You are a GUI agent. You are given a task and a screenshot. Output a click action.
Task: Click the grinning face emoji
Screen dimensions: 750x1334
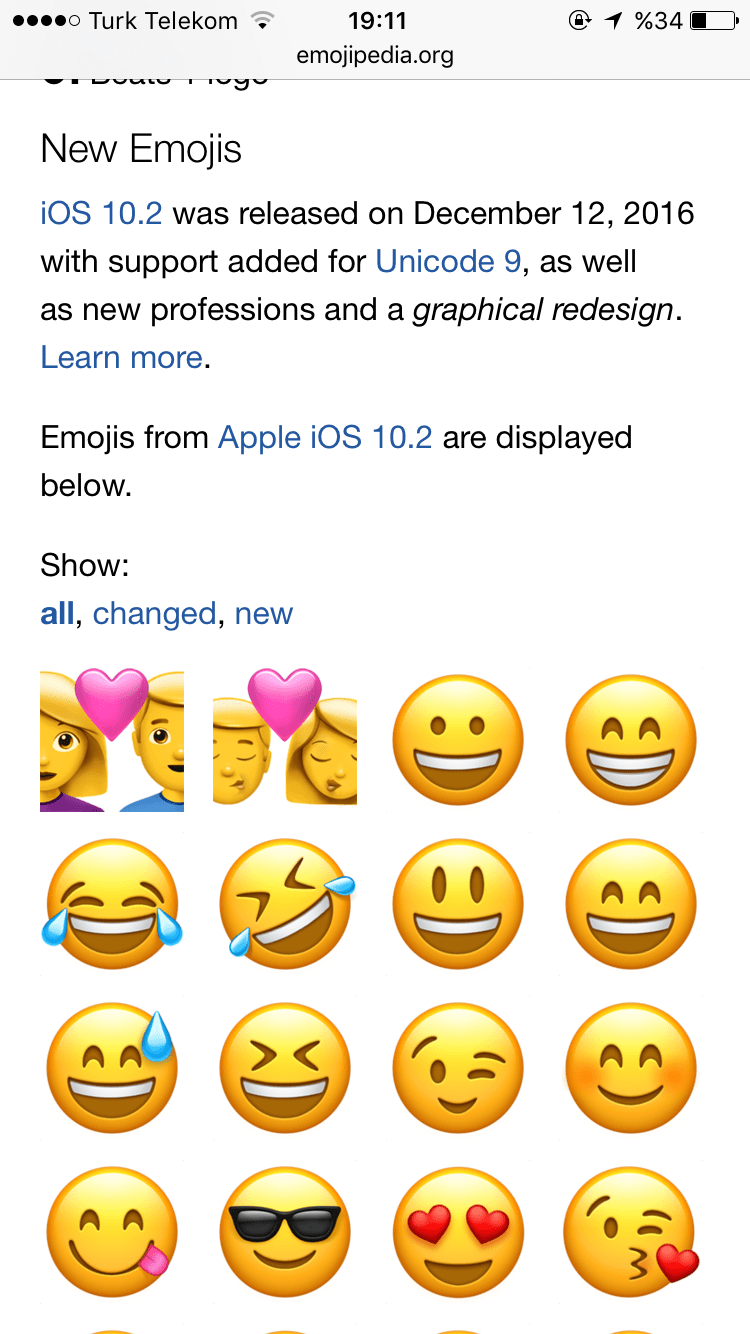tap(458, 740)
